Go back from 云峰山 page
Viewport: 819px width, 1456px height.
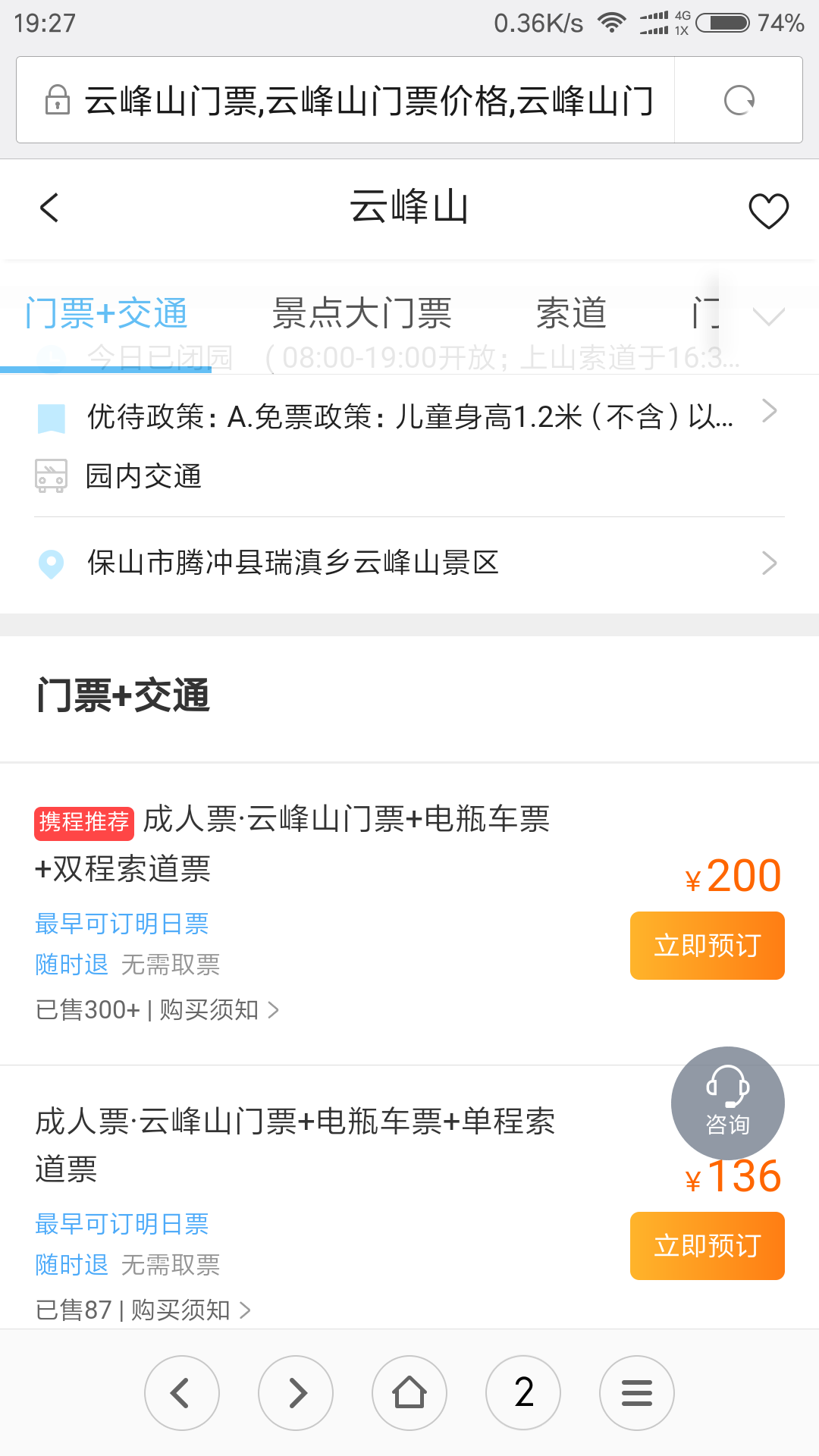coord(50,208)
